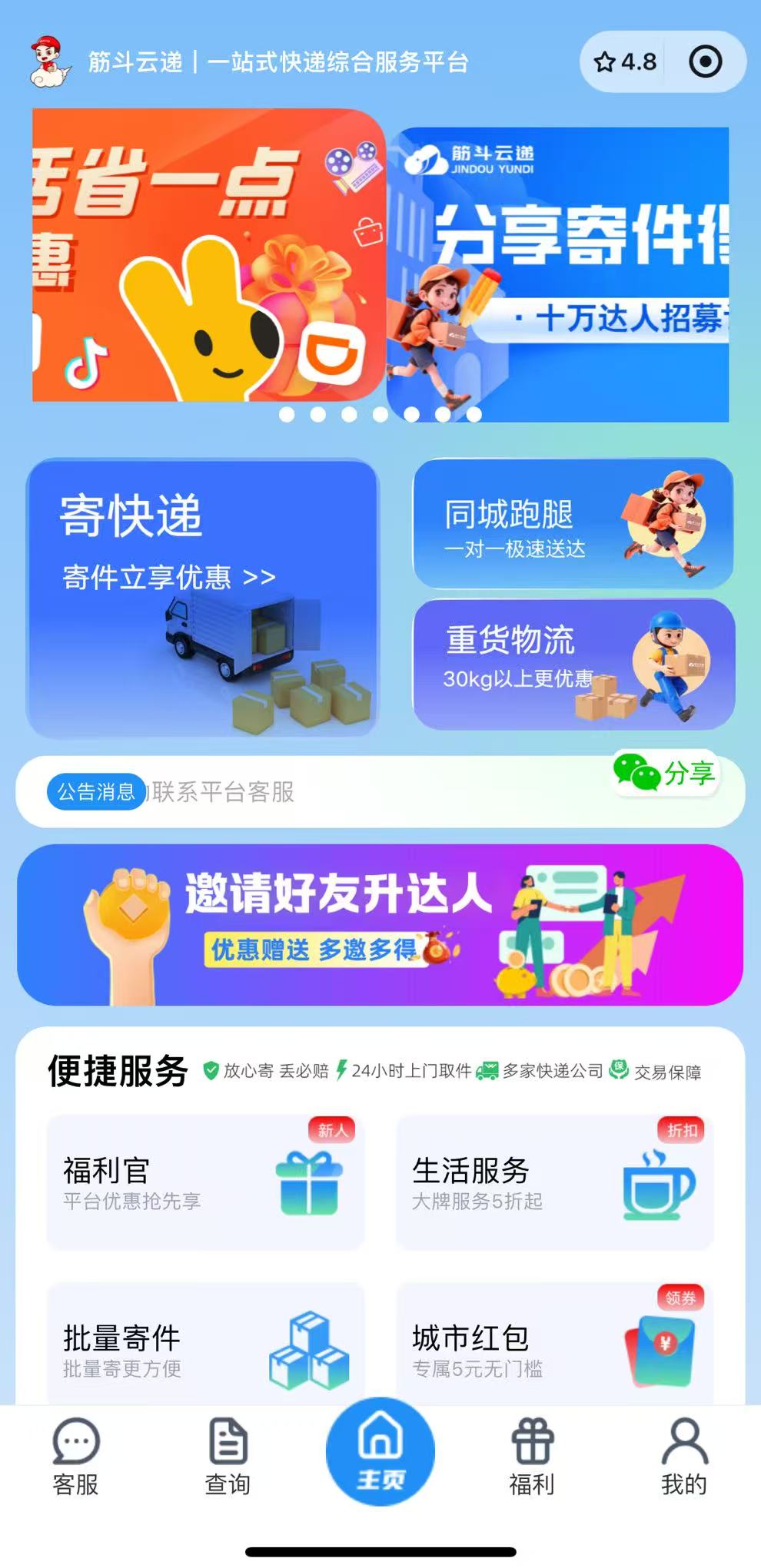Switch to the 我的 profile tab
The image size is (761, 1568).
click(684, 1457)
